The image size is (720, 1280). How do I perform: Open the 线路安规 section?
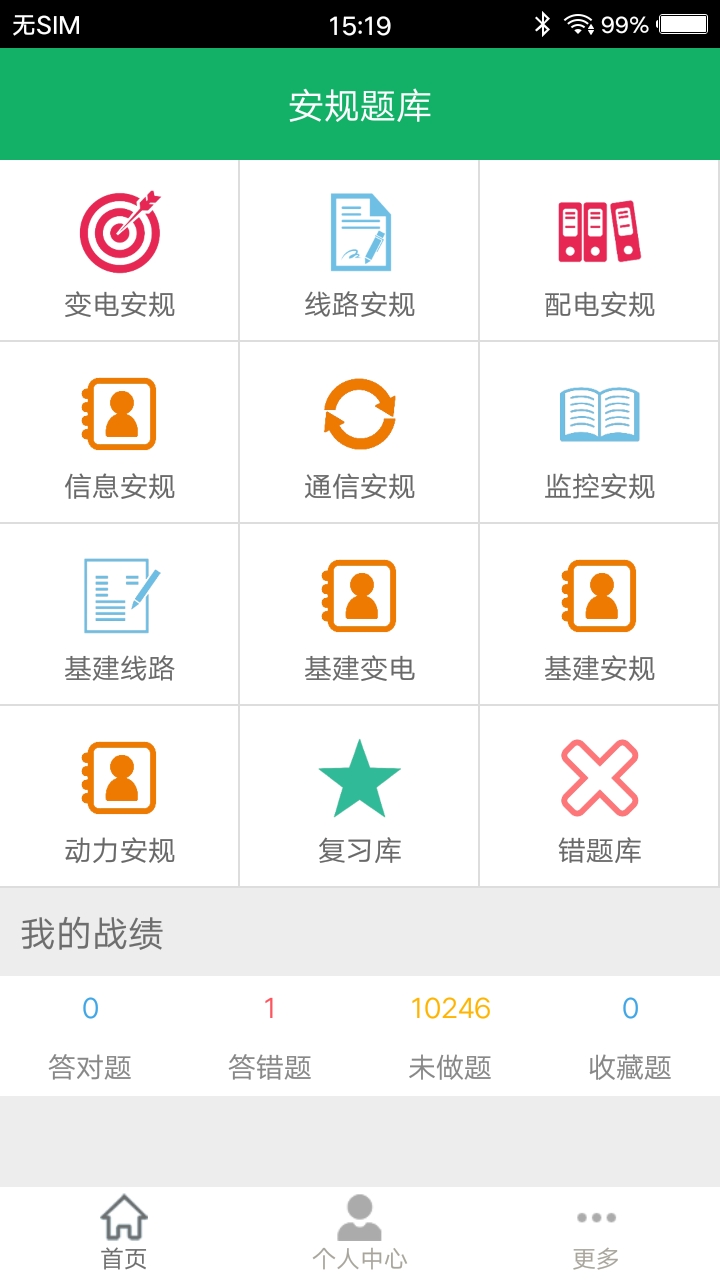point(359,250)
